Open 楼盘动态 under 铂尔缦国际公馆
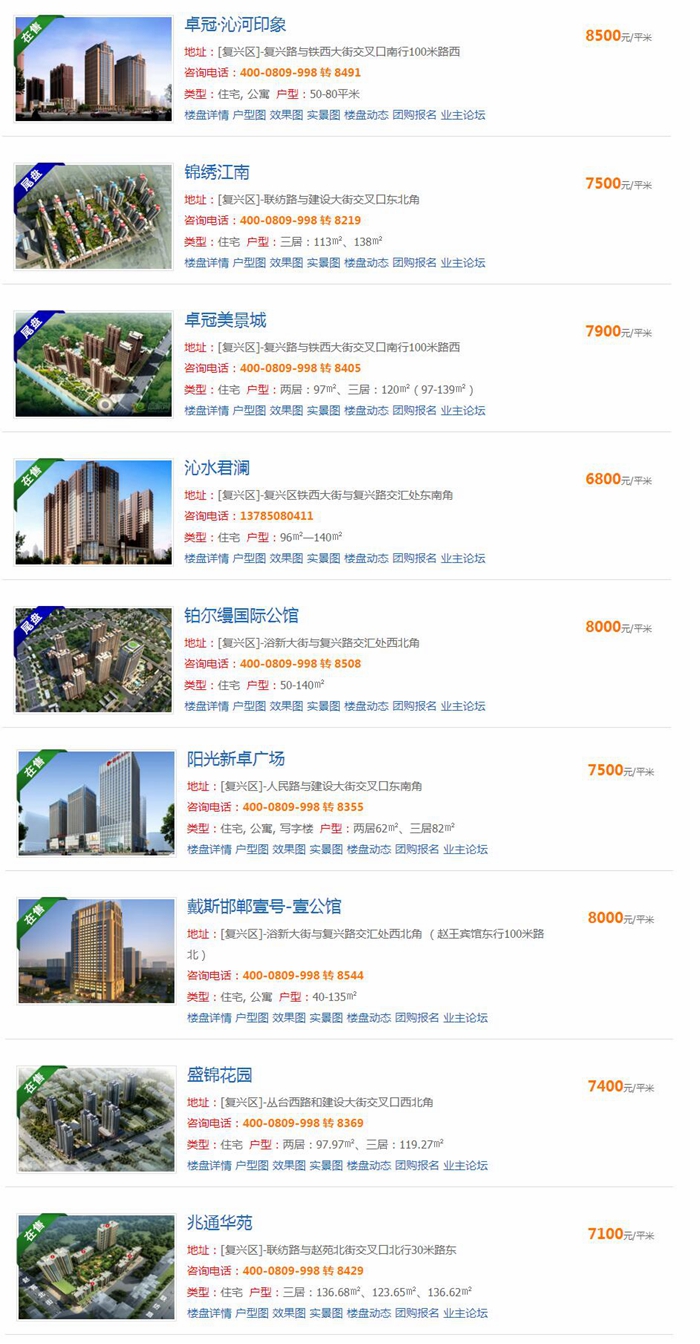 point(366,706)
